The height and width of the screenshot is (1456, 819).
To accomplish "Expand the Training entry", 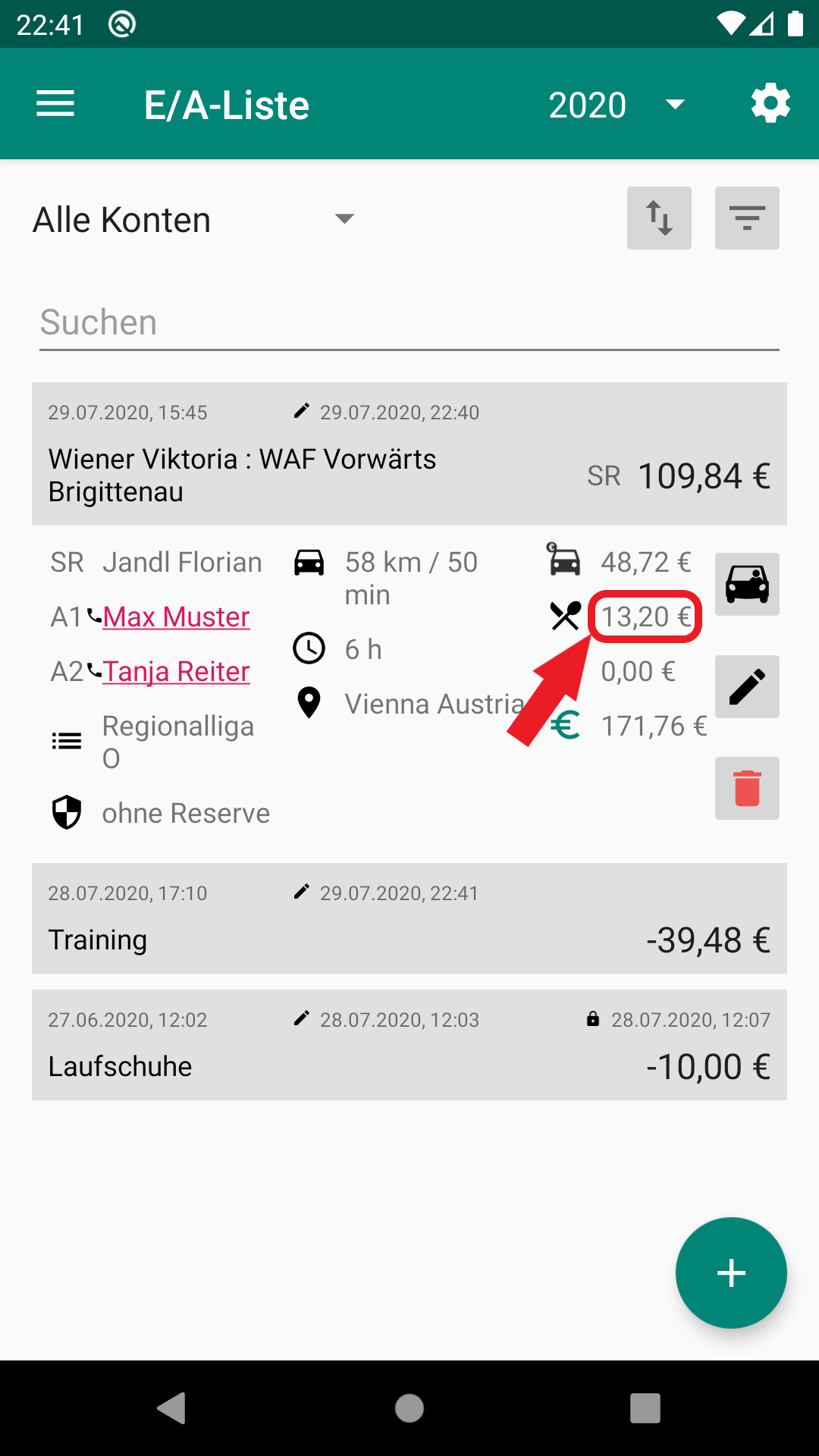I will click(x=409, y=918).
